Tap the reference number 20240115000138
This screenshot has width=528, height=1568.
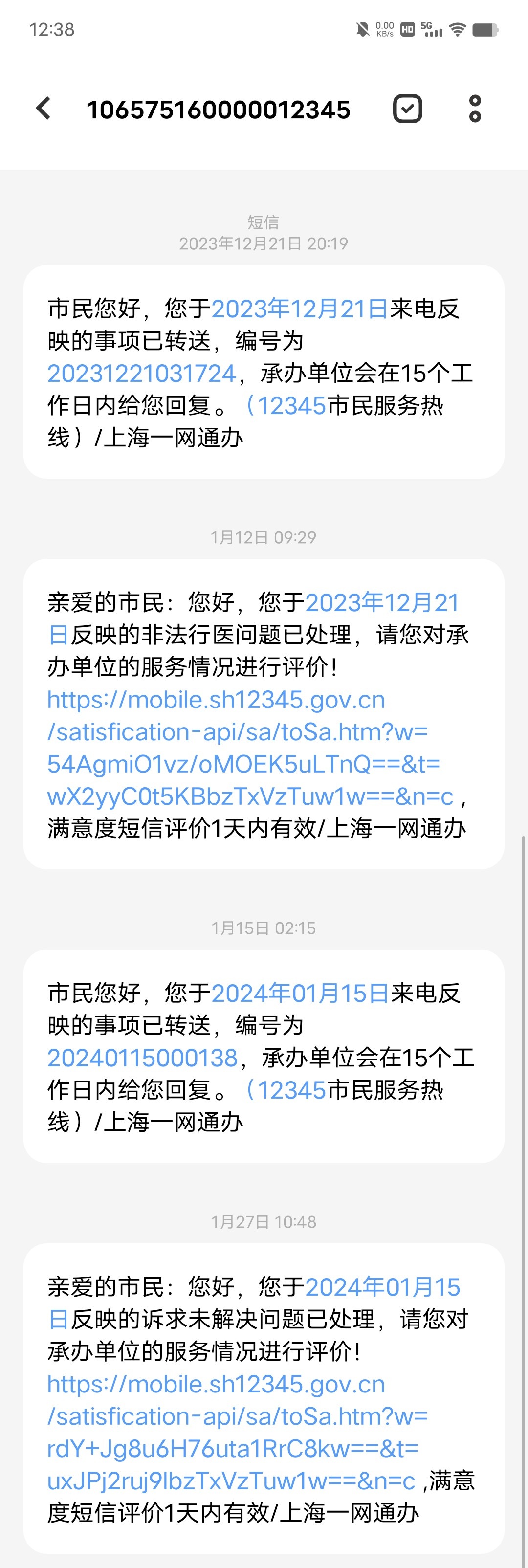tap(142, 1057)
